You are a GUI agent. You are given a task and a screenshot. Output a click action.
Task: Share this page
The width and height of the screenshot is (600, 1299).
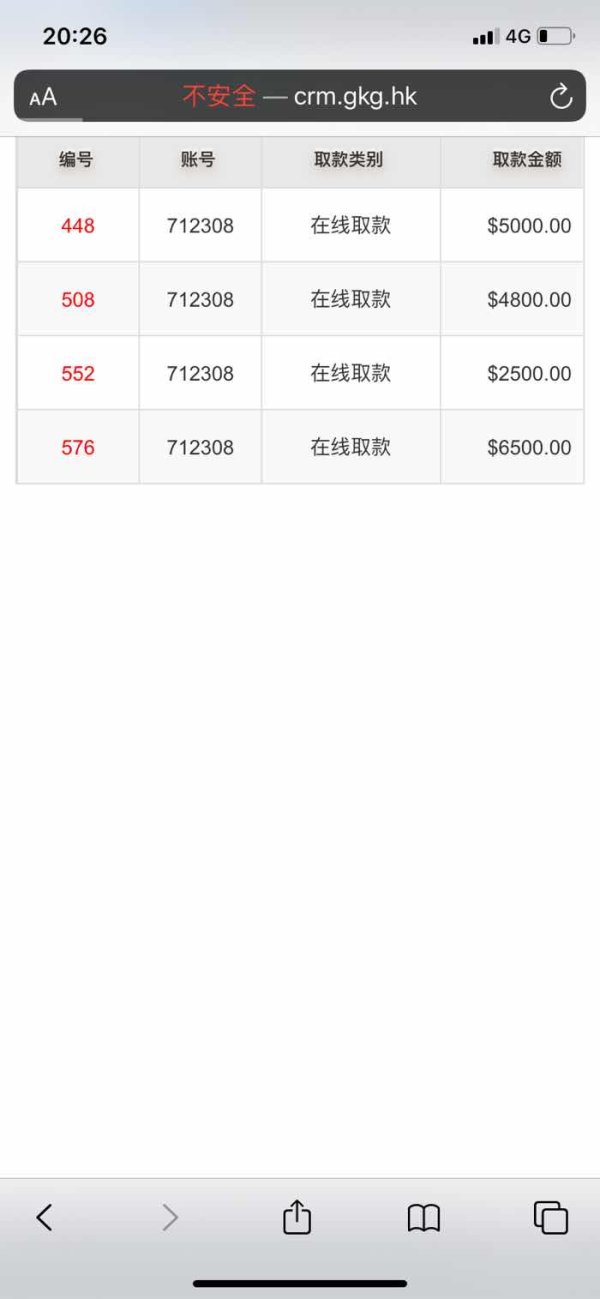[297, 1217]
